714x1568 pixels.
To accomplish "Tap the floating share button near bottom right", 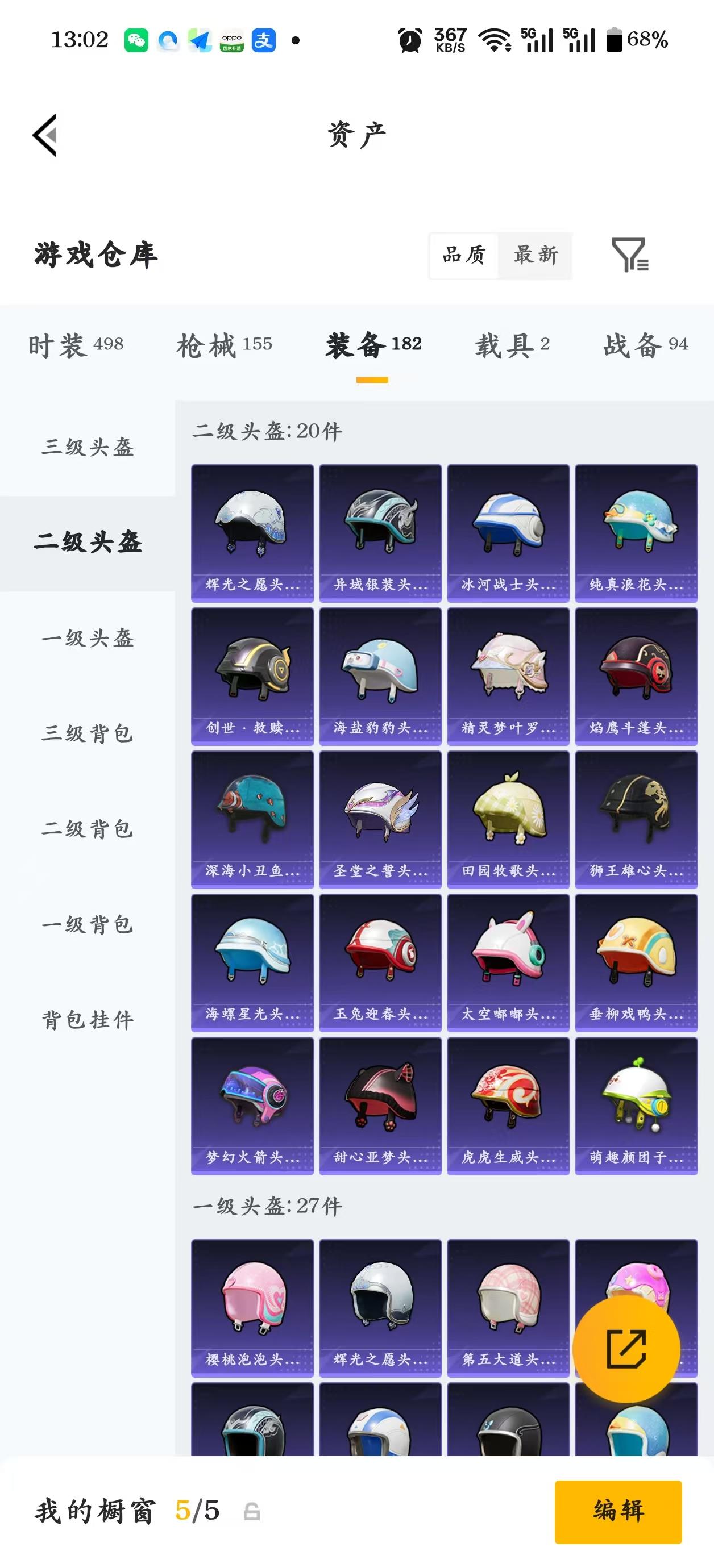I will point(626,1348).
